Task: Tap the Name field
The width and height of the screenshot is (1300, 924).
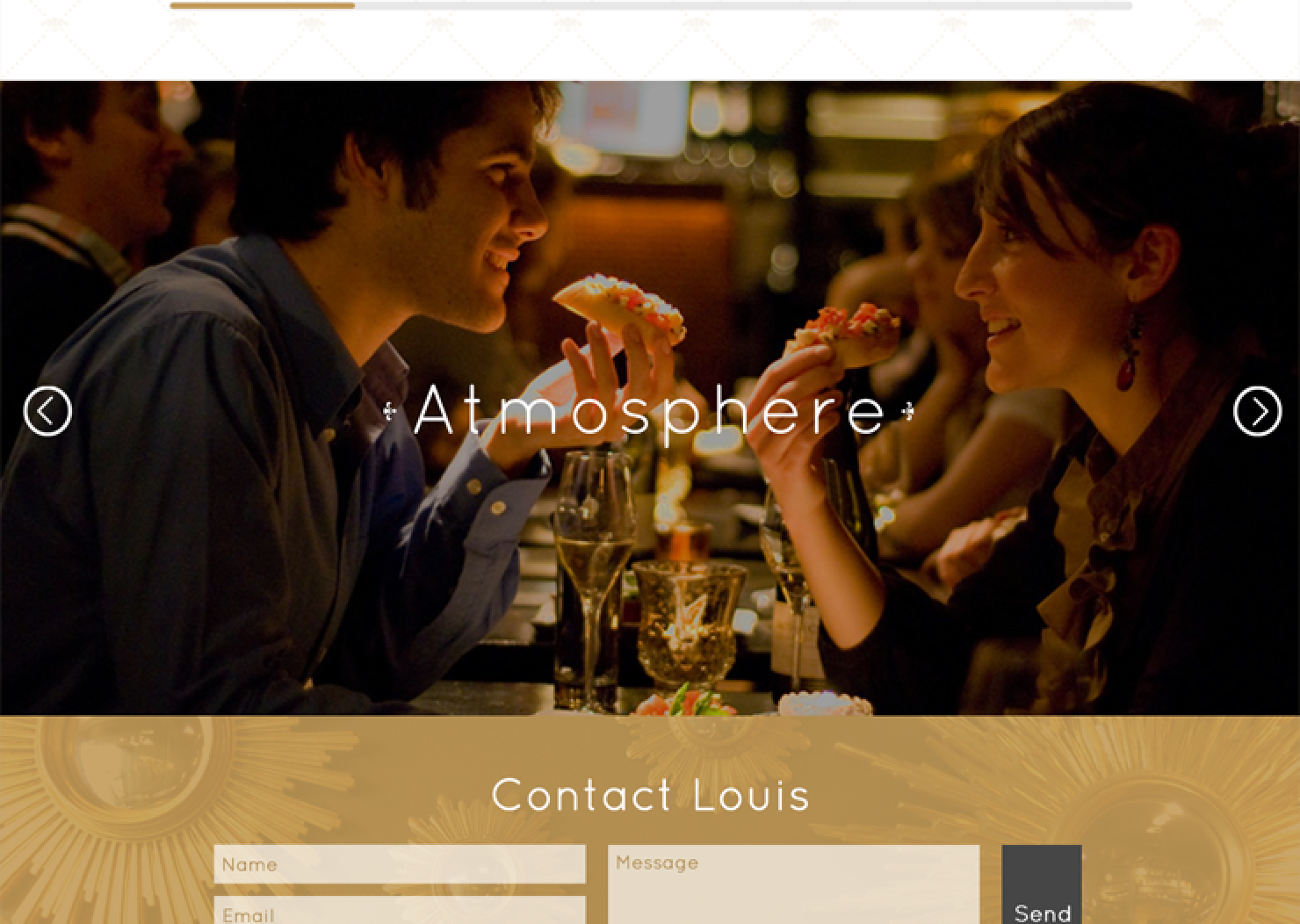Action: click(x=400, y=864)
